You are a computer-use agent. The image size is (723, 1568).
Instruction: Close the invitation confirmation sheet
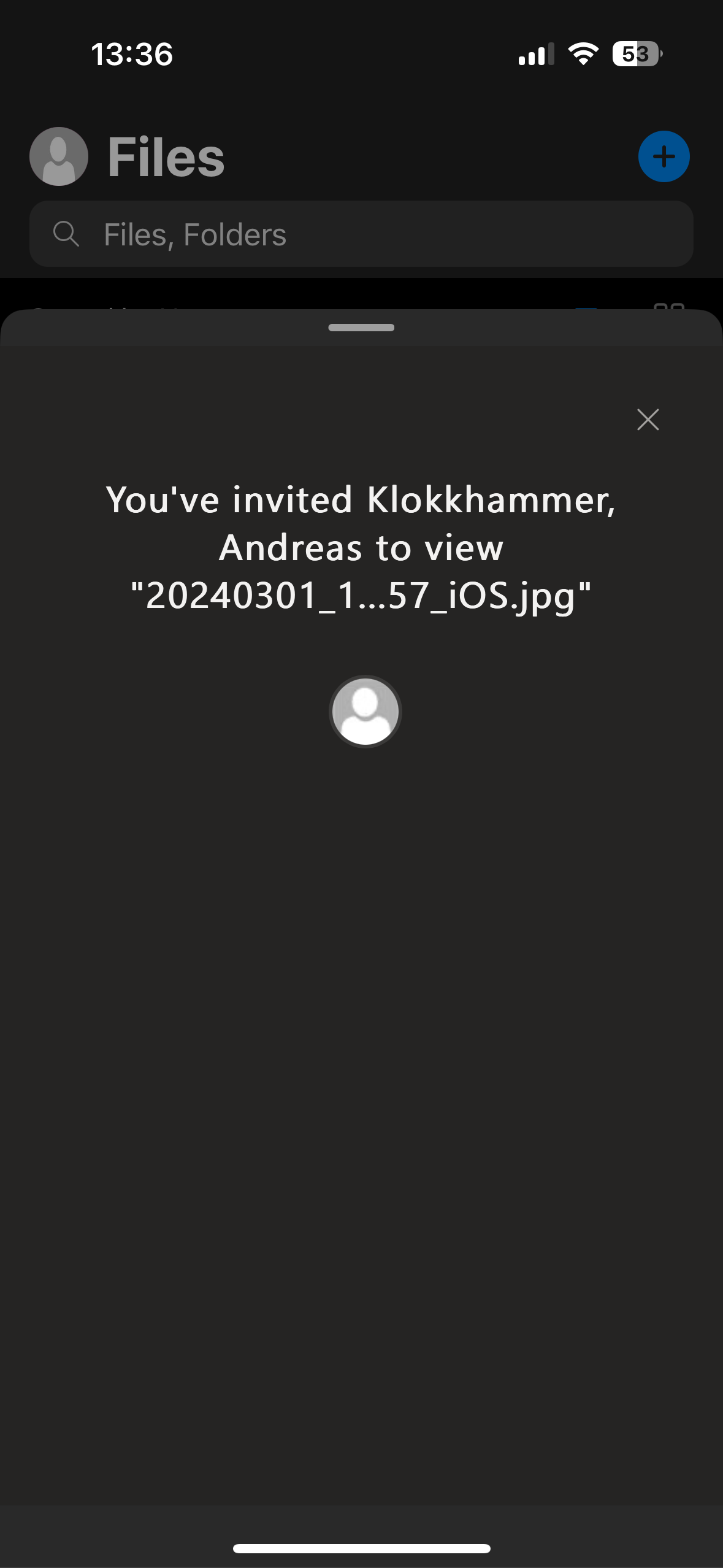pos(648,420)
